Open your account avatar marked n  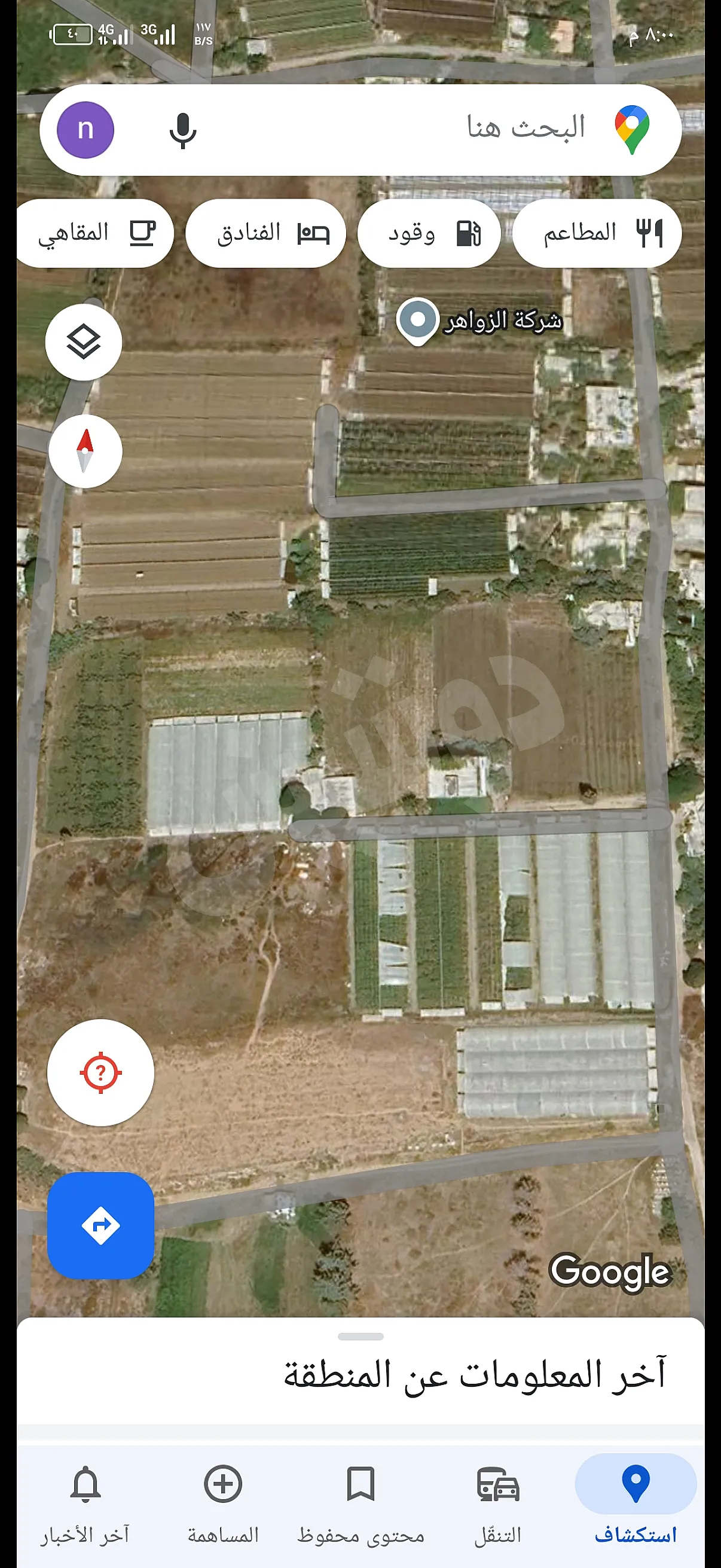pos(85,129)
